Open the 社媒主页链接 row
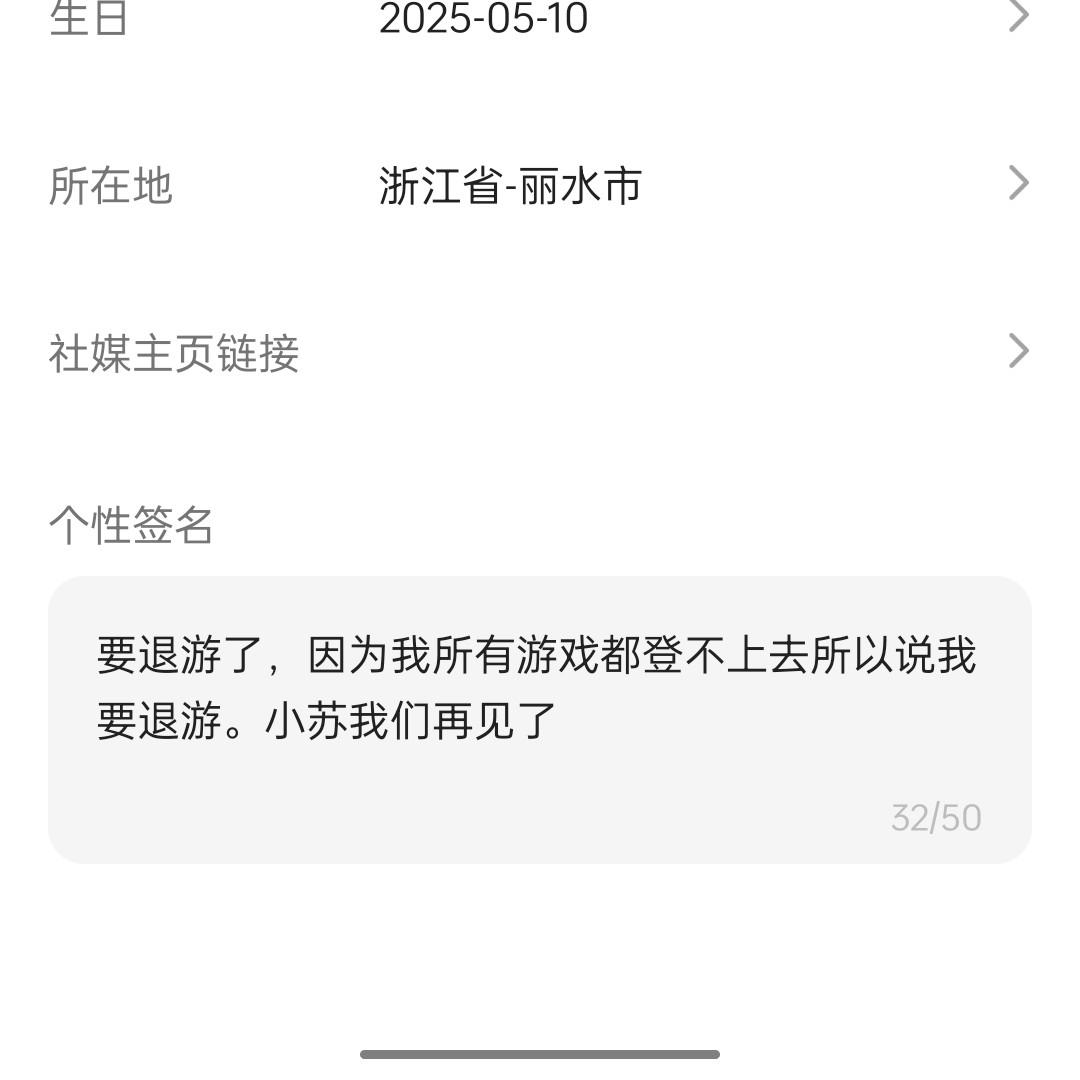The width and height of the screenshot is (1080, 1080). click(540, 352)
